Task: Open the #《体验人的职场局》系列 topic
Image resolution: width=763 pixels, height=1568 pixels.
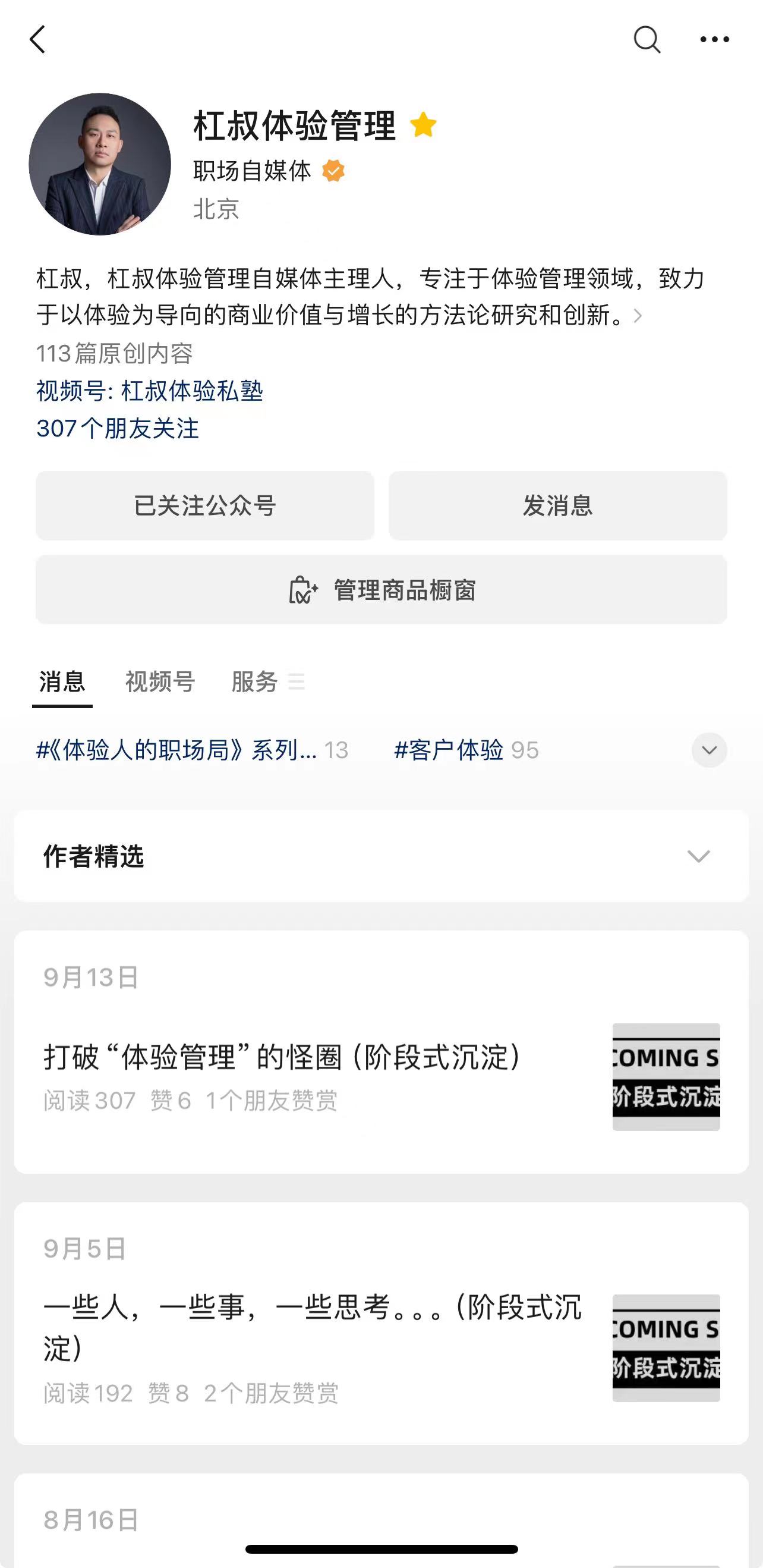Action: tap(176, 750)
